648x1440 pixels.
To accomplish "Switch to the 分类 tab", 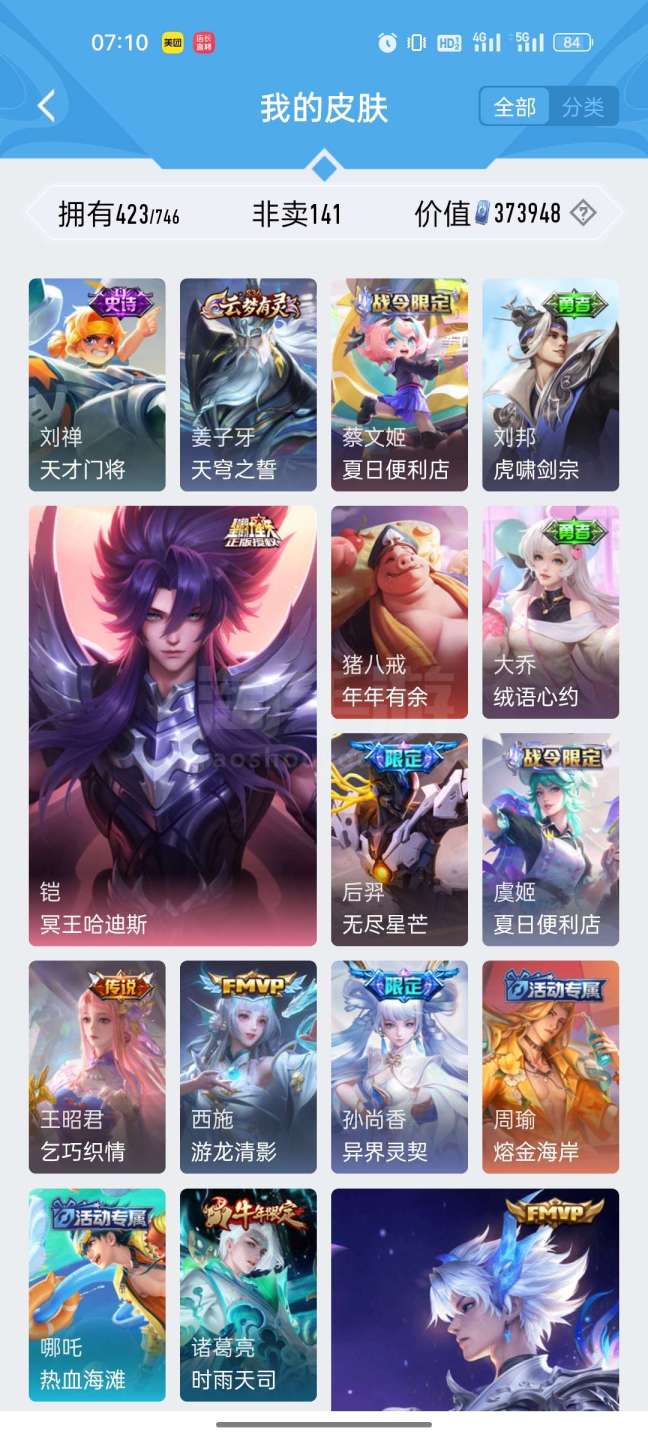I will coord(583,107).
